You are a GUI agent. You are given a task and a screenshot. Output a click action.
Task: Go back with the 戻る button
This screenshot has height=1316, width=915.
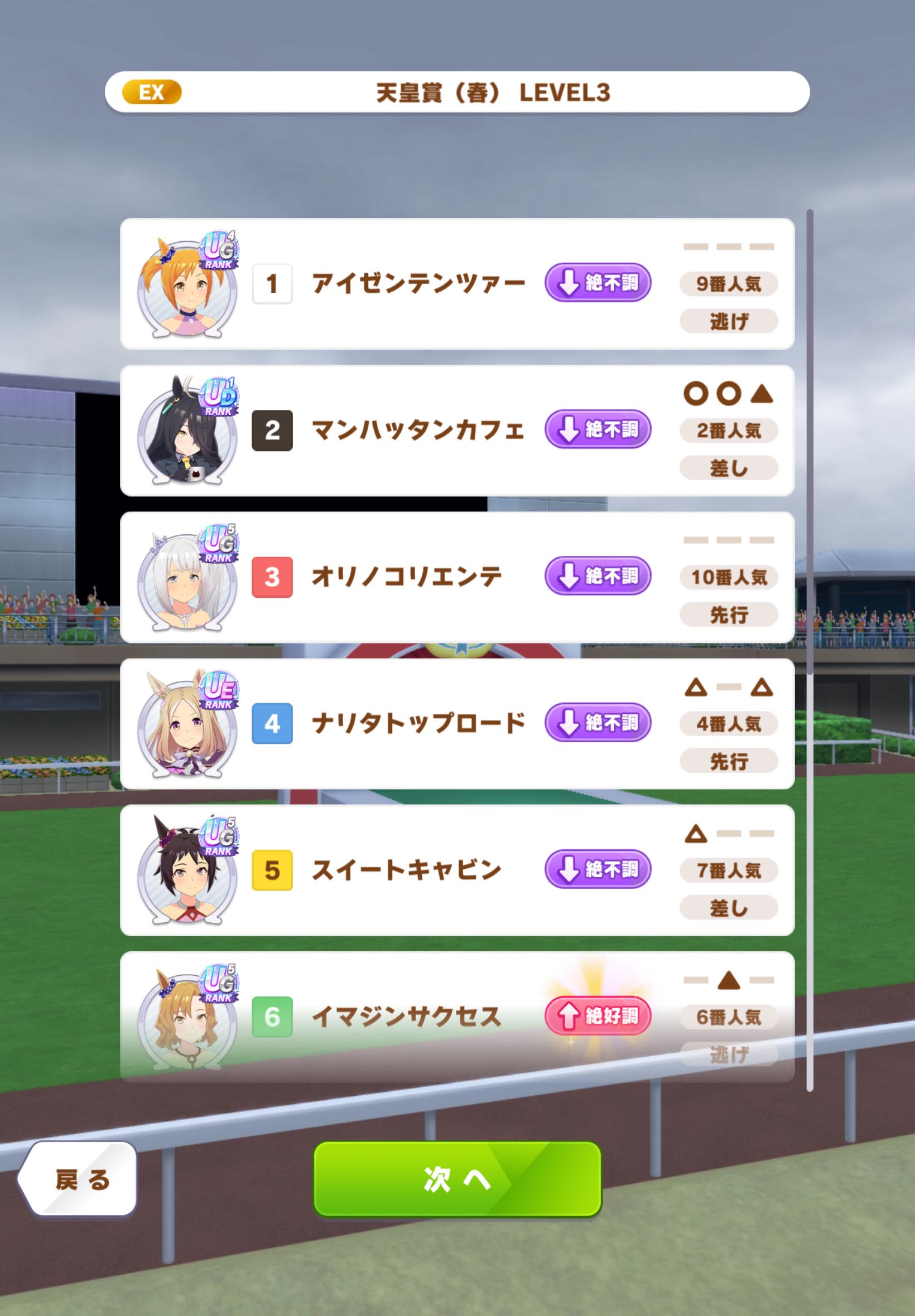(79, 1179)
